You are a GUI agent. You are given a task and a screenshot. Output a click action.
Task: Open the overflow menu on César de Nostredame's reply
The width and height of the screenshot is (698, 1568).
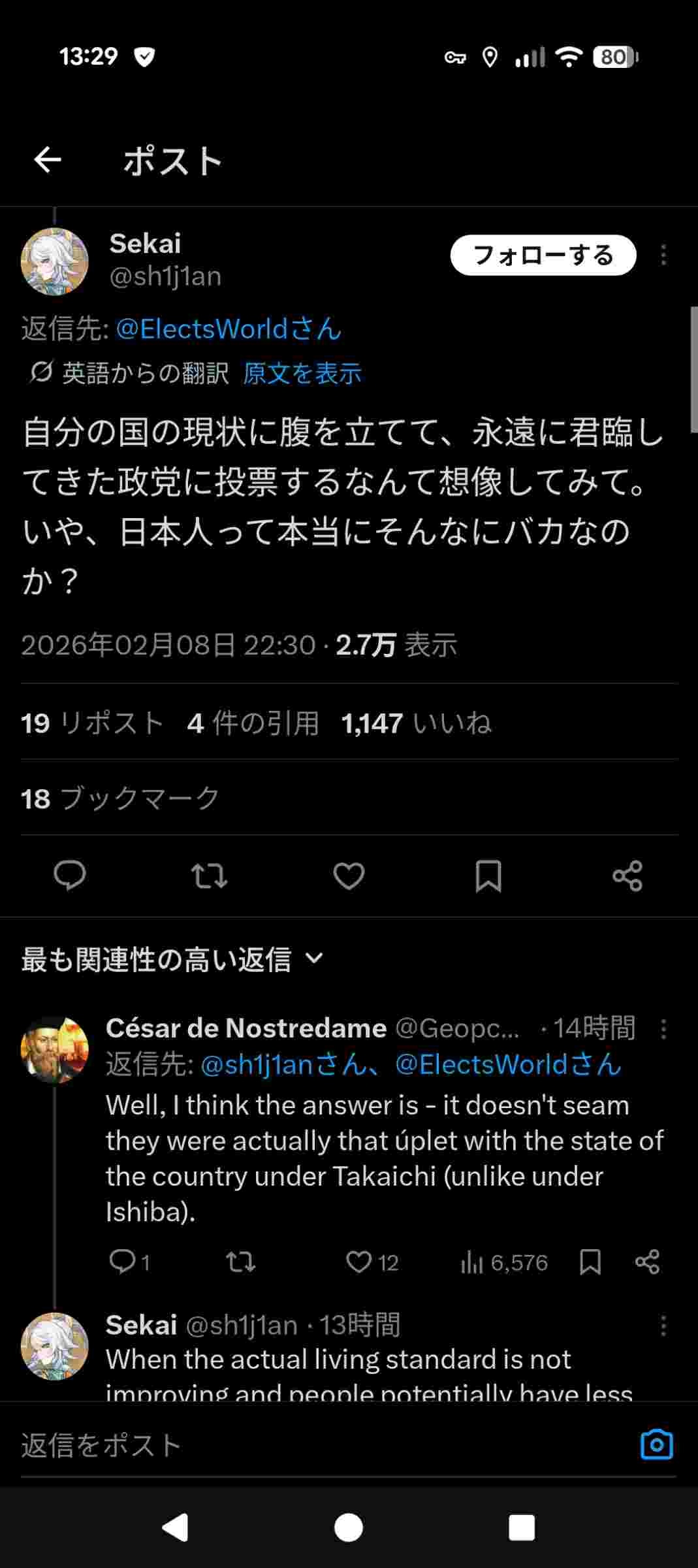coord(663,1029)
